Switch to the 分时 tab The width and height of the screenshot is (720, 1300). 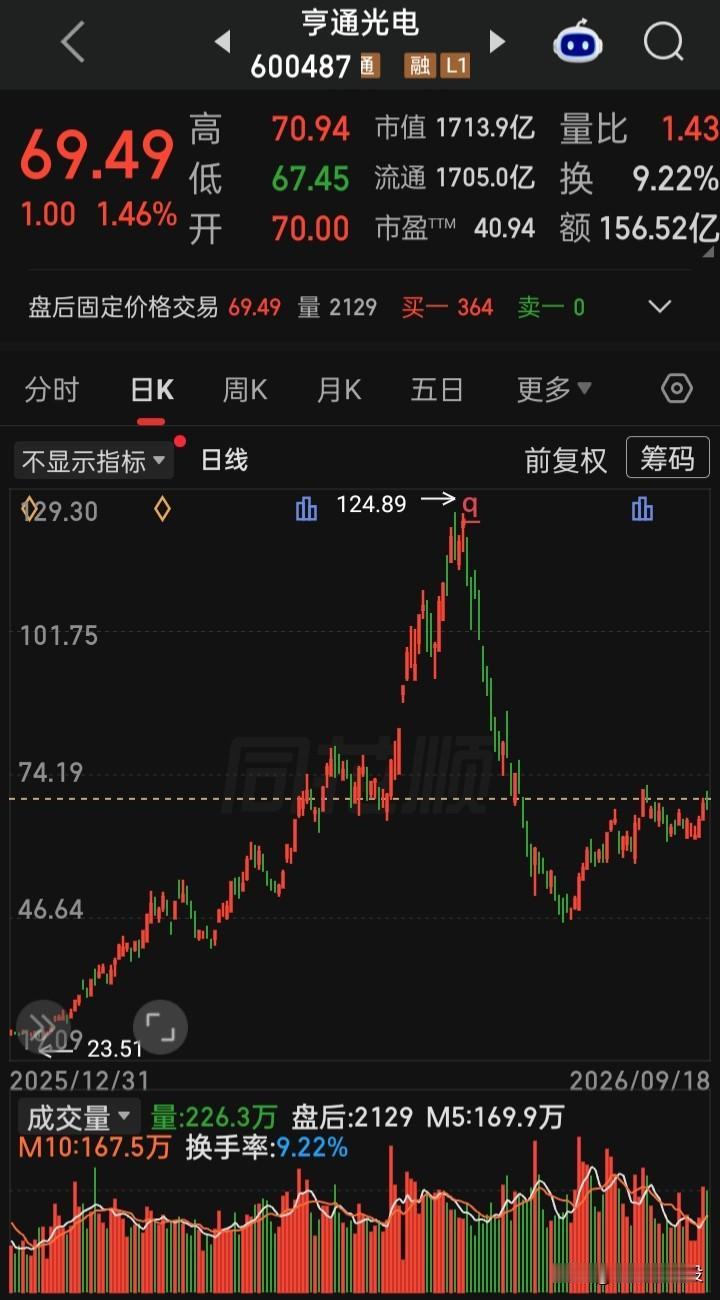click(51, 390)
